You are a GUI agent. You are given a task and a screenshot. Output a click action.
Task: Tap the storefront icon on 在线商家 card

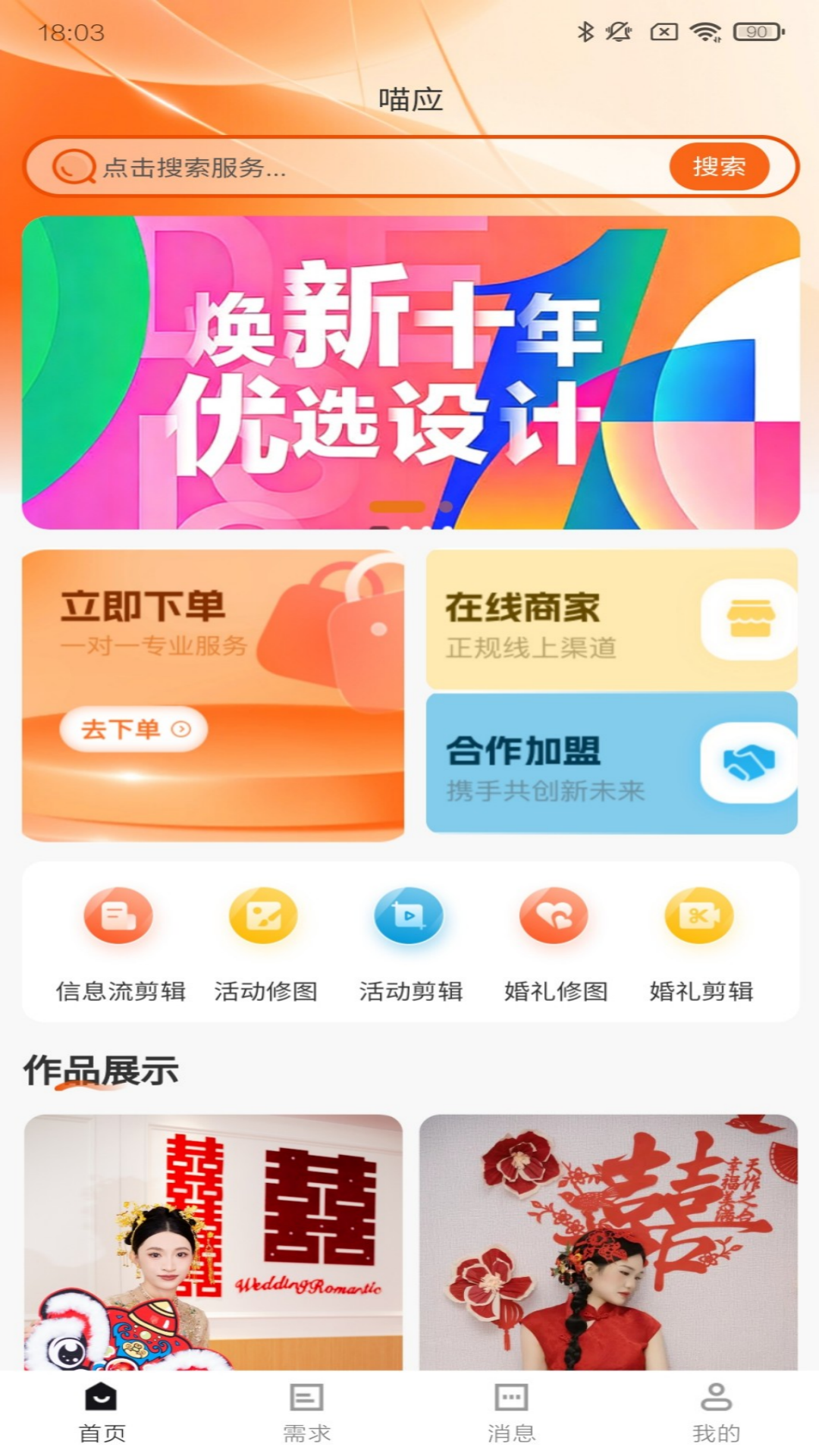click(x=746, y=619)
